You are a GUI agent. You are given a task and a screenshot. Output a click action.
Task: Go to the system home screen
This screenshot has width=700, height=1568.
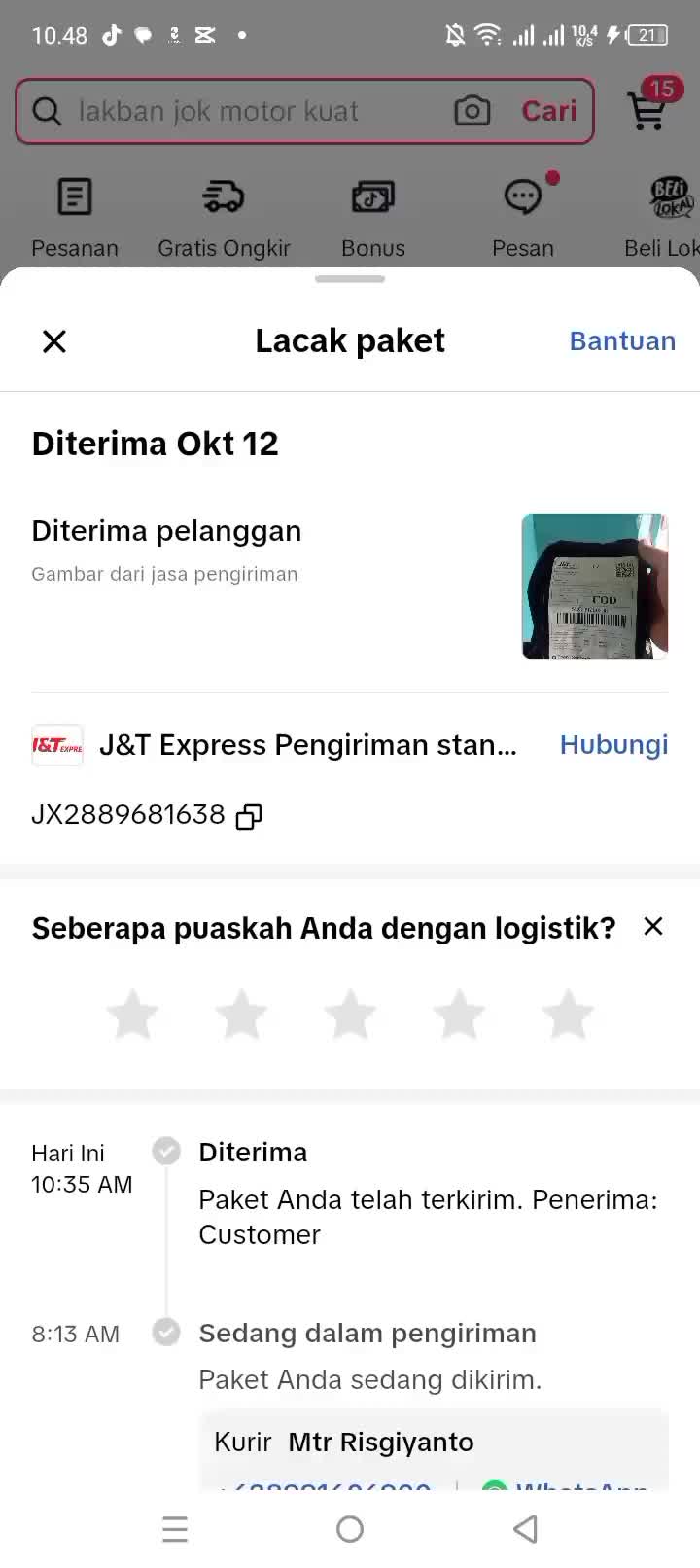pos(350,1529)
